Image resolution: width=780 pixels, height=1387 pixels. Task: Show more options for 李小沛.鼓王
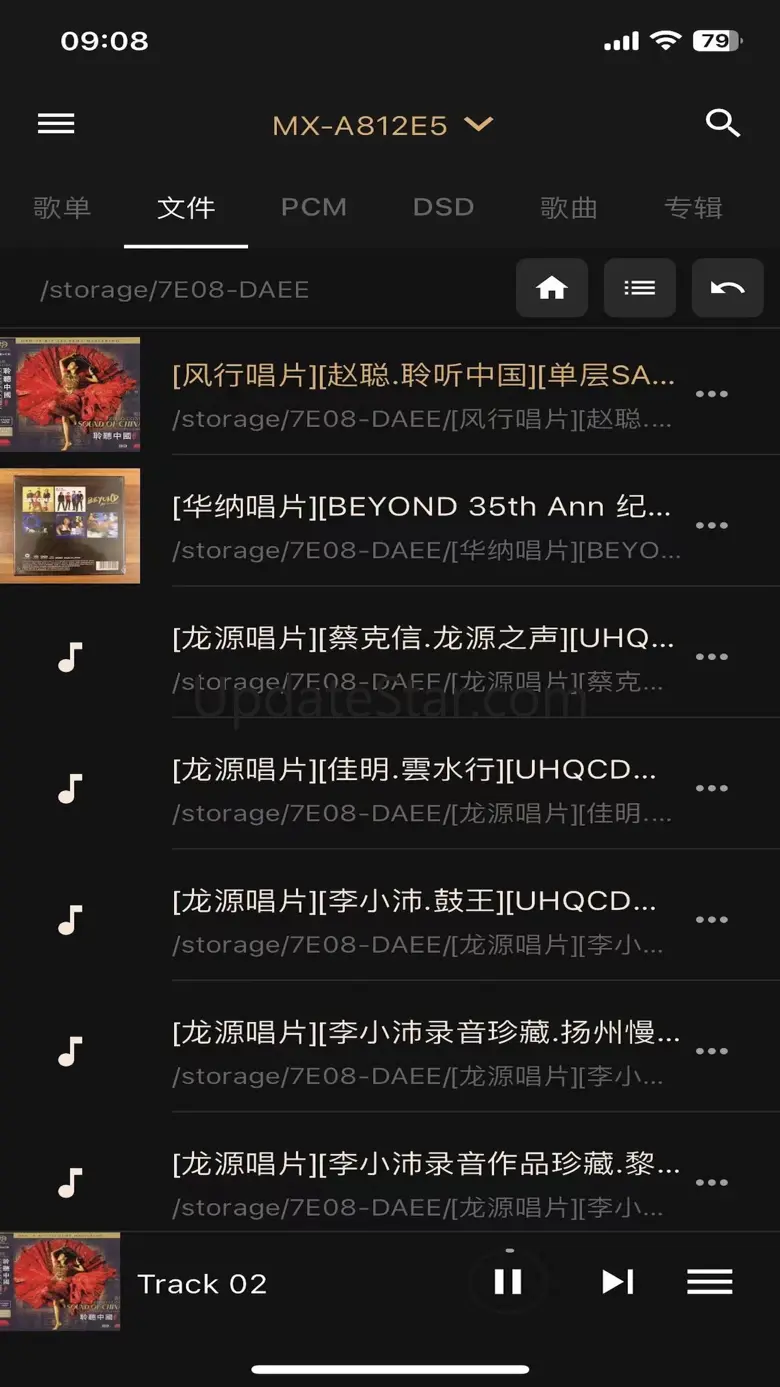point(711,920)
